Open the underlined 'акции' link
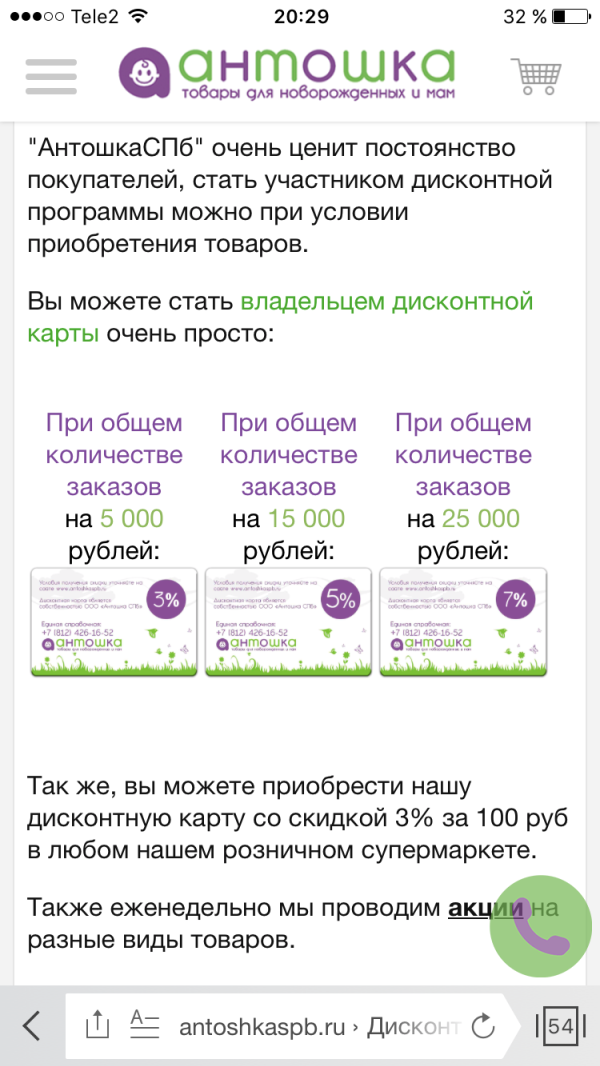The width and height of the screenshot is (600, 1066). click(x=485, y=908)
